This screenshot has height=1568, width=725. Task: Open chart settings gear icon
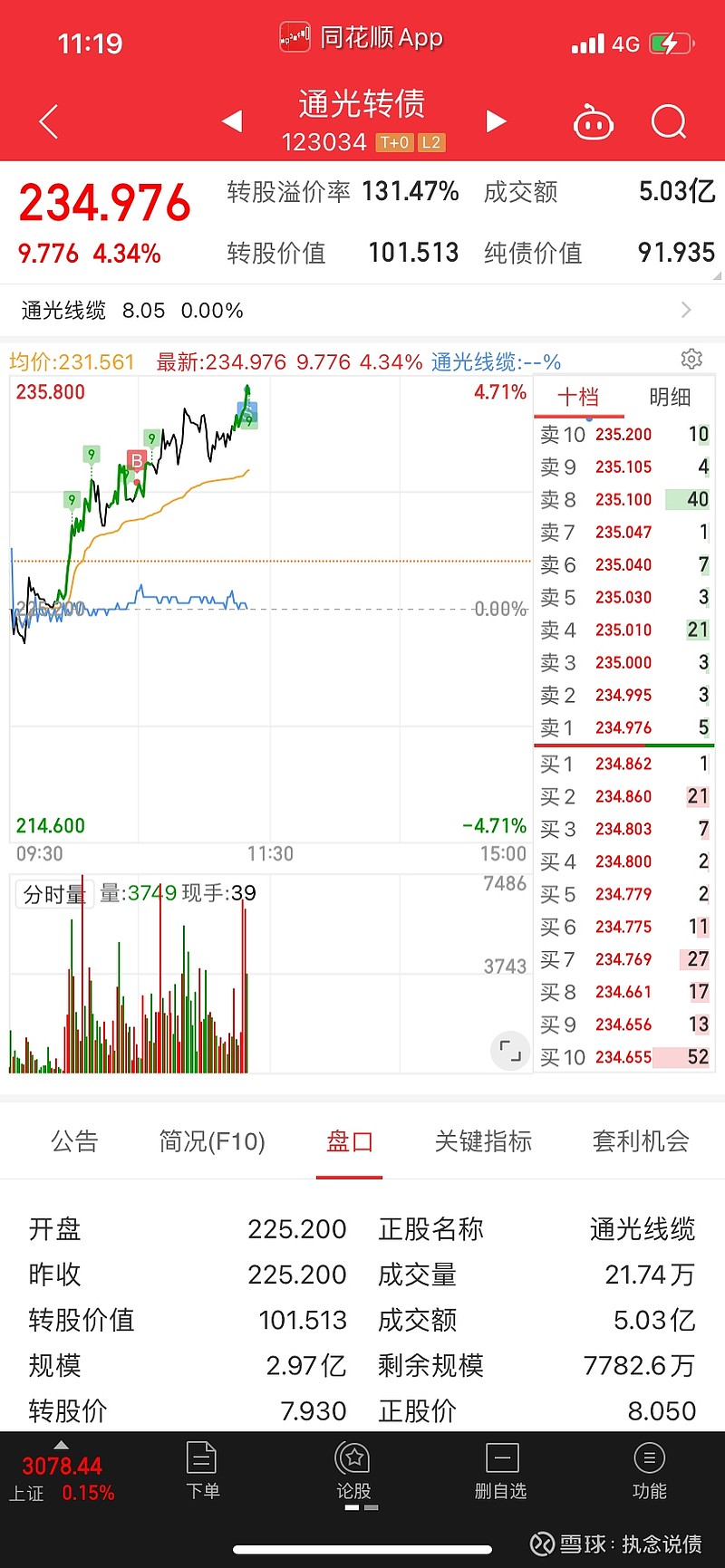pyautogui.click(x=691, y=359)
